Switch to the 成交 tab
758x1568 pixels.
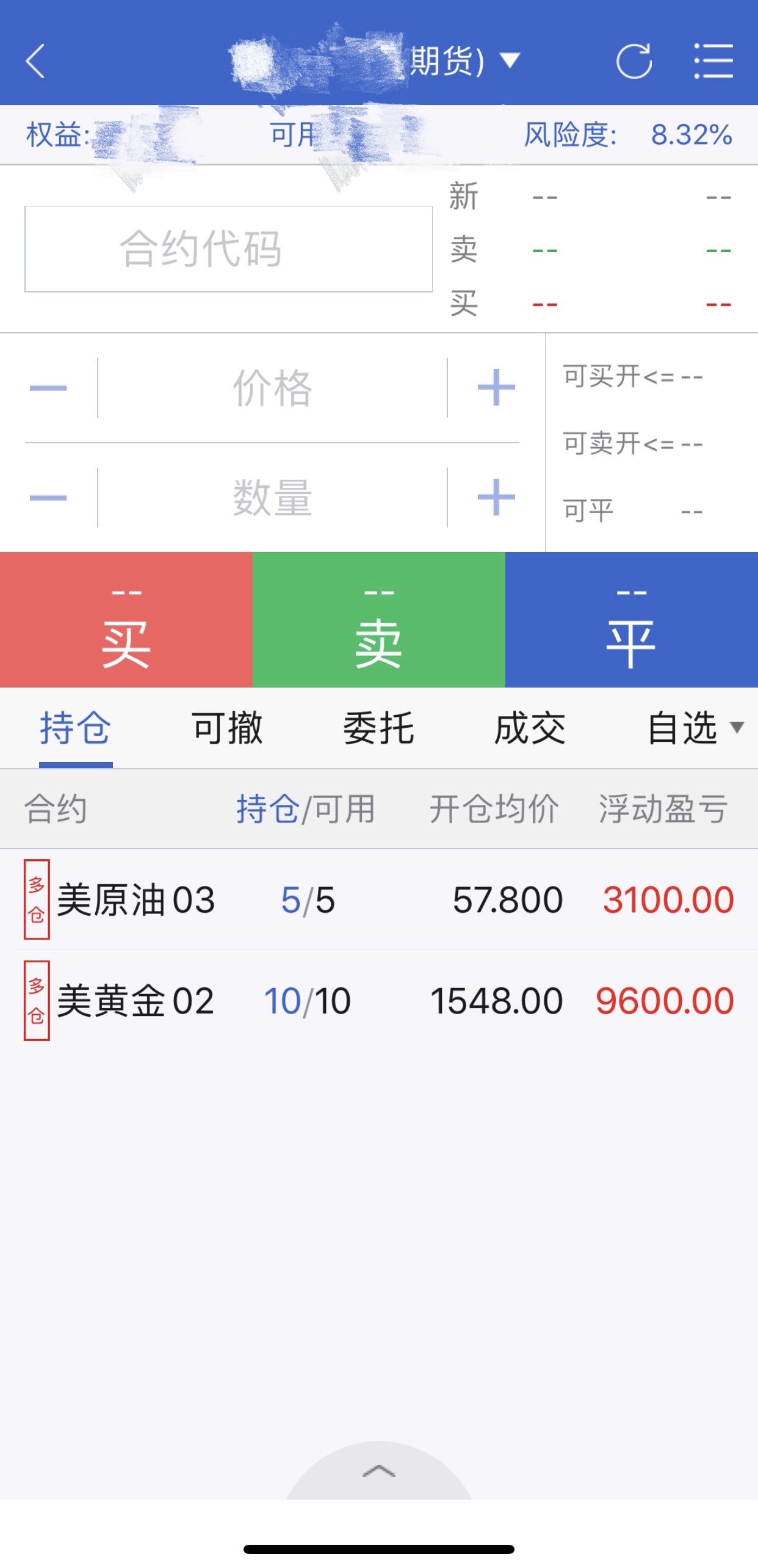pos(530,728)
